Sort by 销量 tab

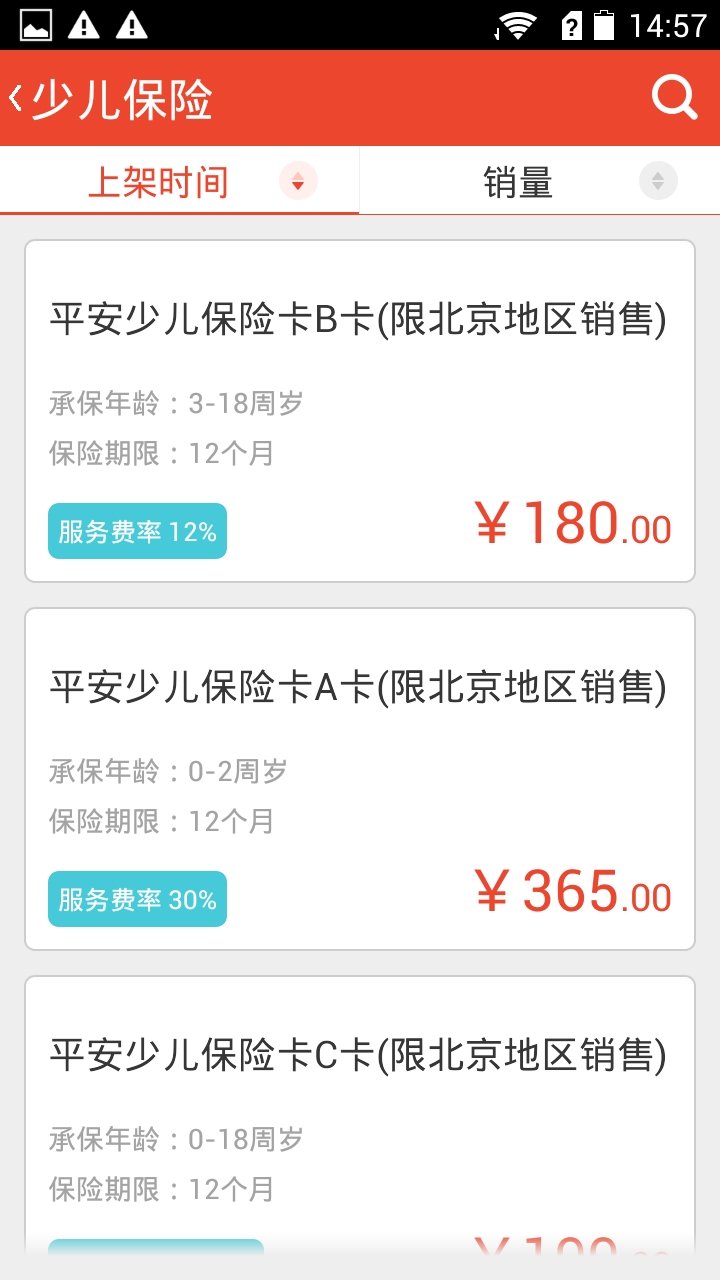[540, 181]
